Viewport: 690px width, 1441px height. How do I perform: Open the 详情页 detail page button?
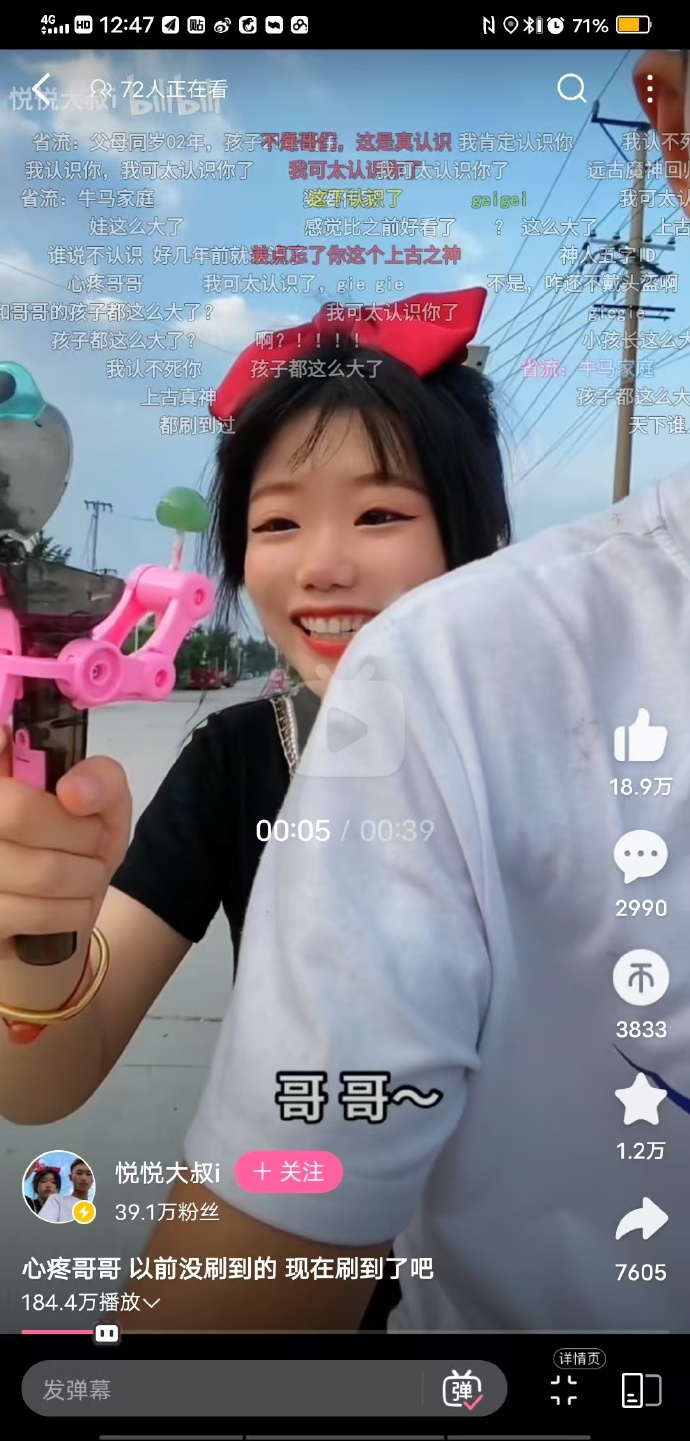565,1389
